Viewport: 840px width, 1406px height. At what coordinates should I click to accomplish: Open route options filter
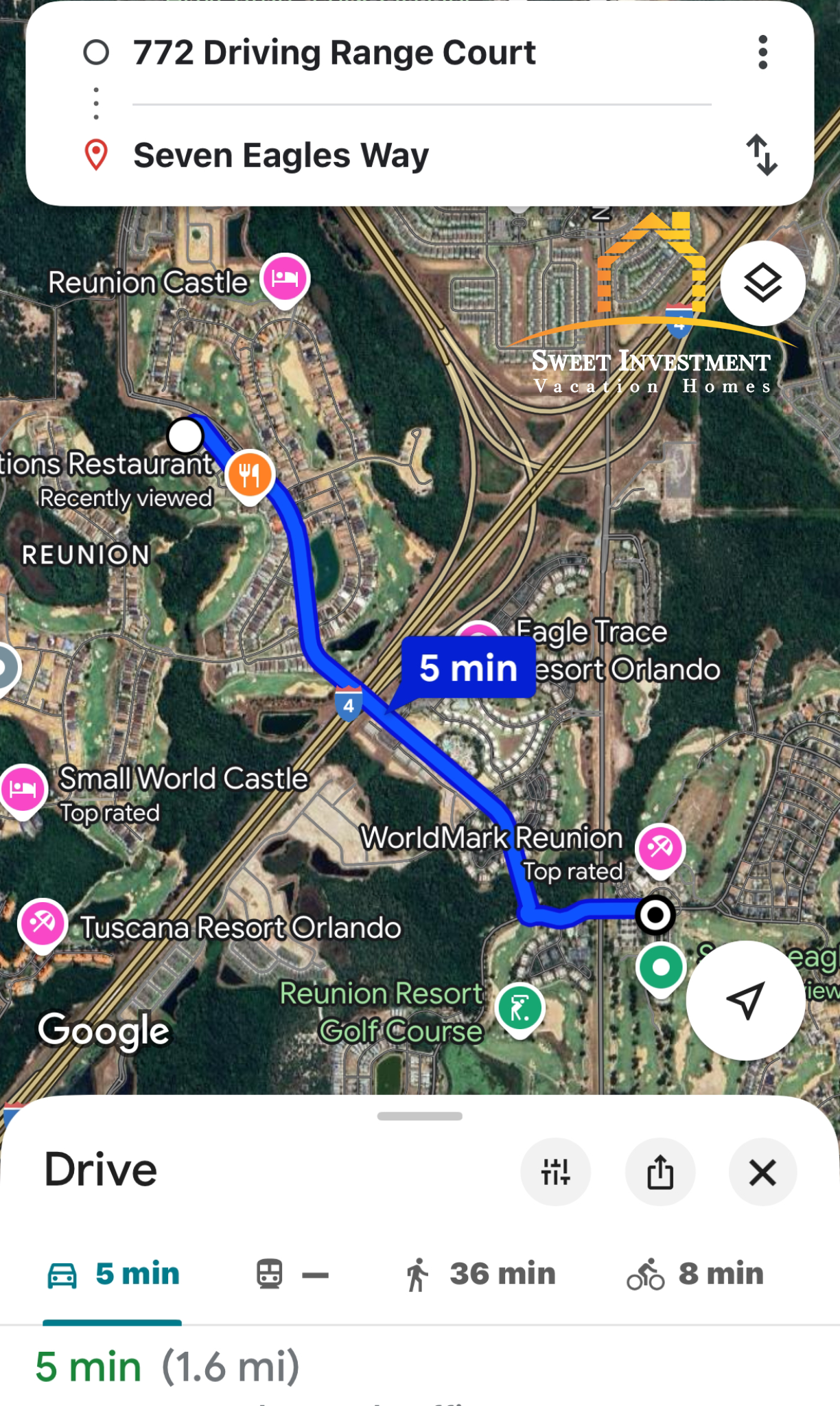pos(555,1172)
